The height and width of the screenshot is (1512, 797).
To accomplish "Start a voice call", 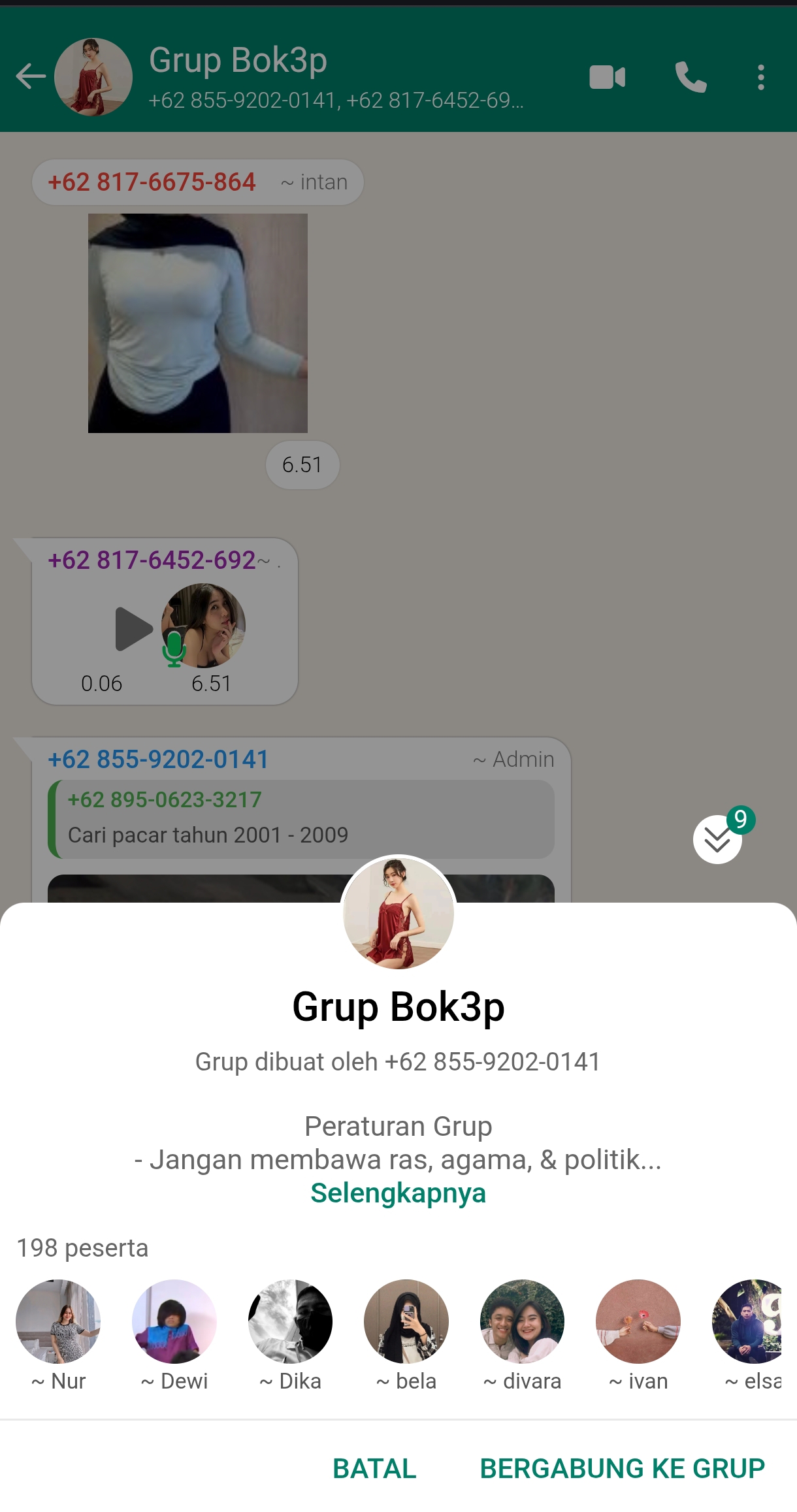I will coord(691,77).
